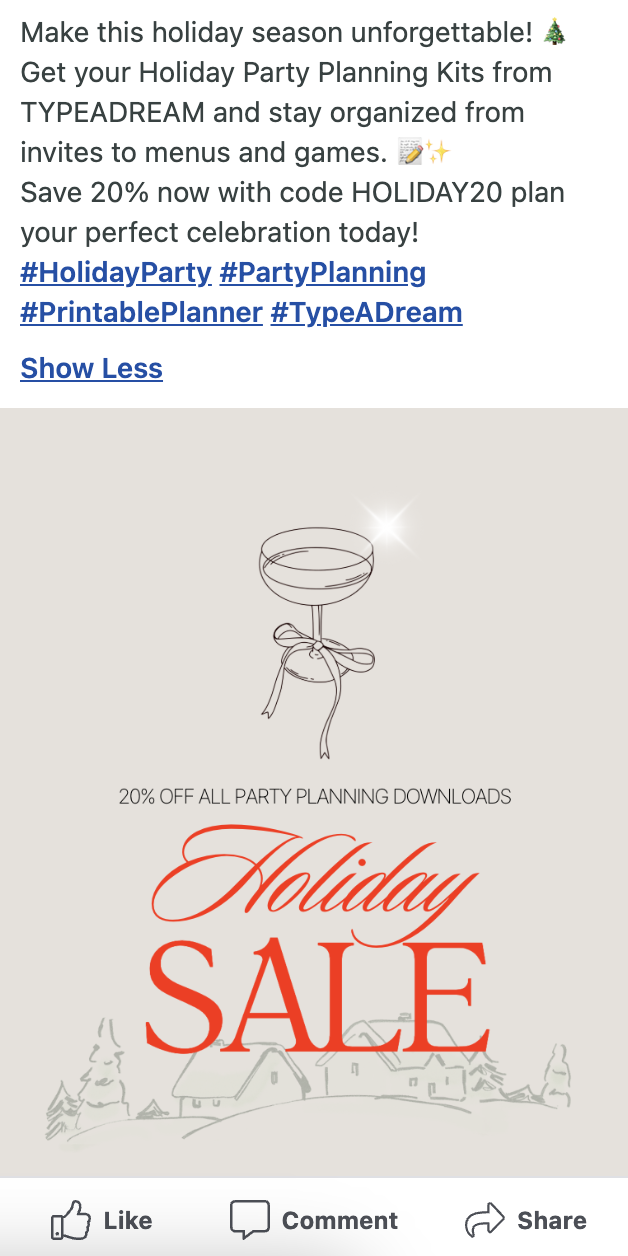Open the #PartyPlanning hashtag
The image size is (628, 1256).
click(322, 273)
